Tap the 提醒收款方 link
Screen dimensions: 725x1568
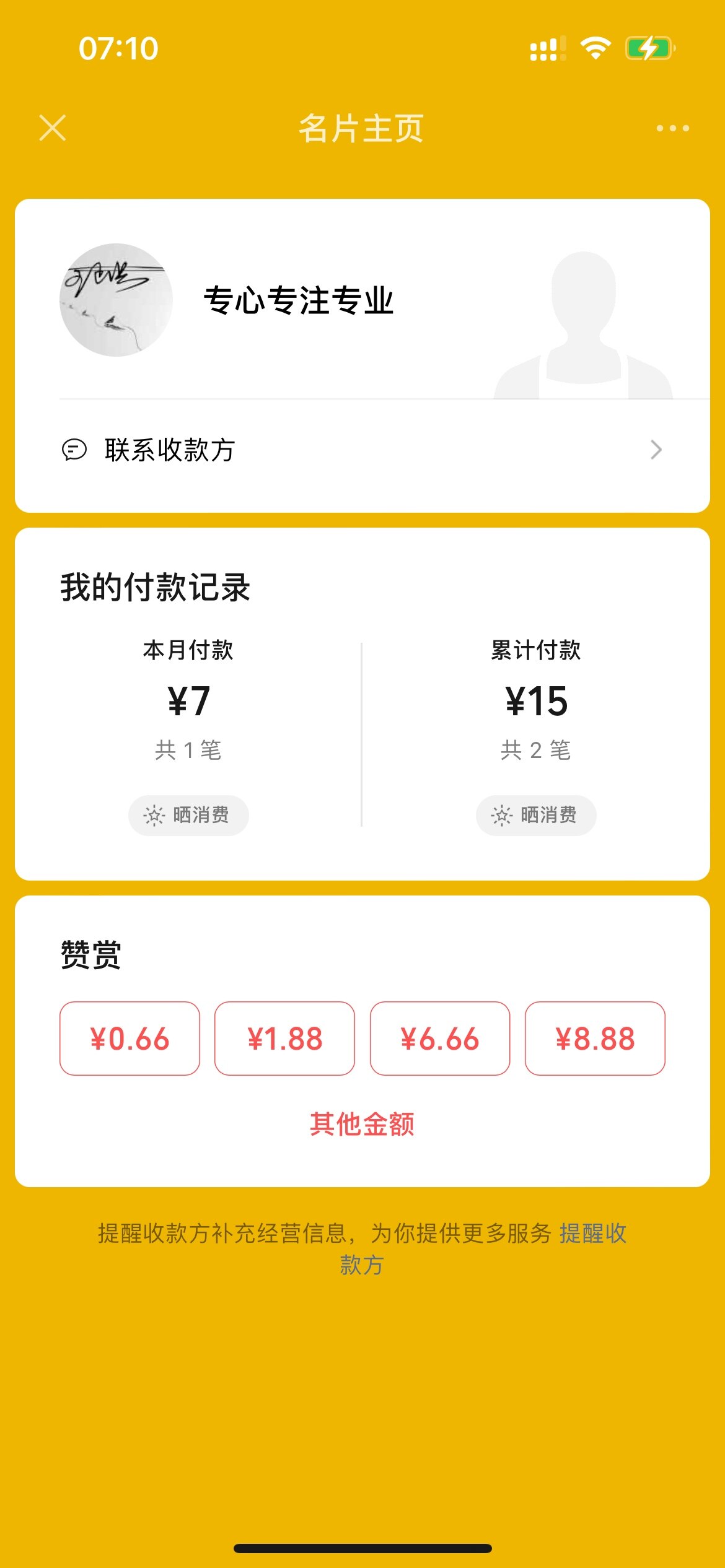[x=592, y=1234]
